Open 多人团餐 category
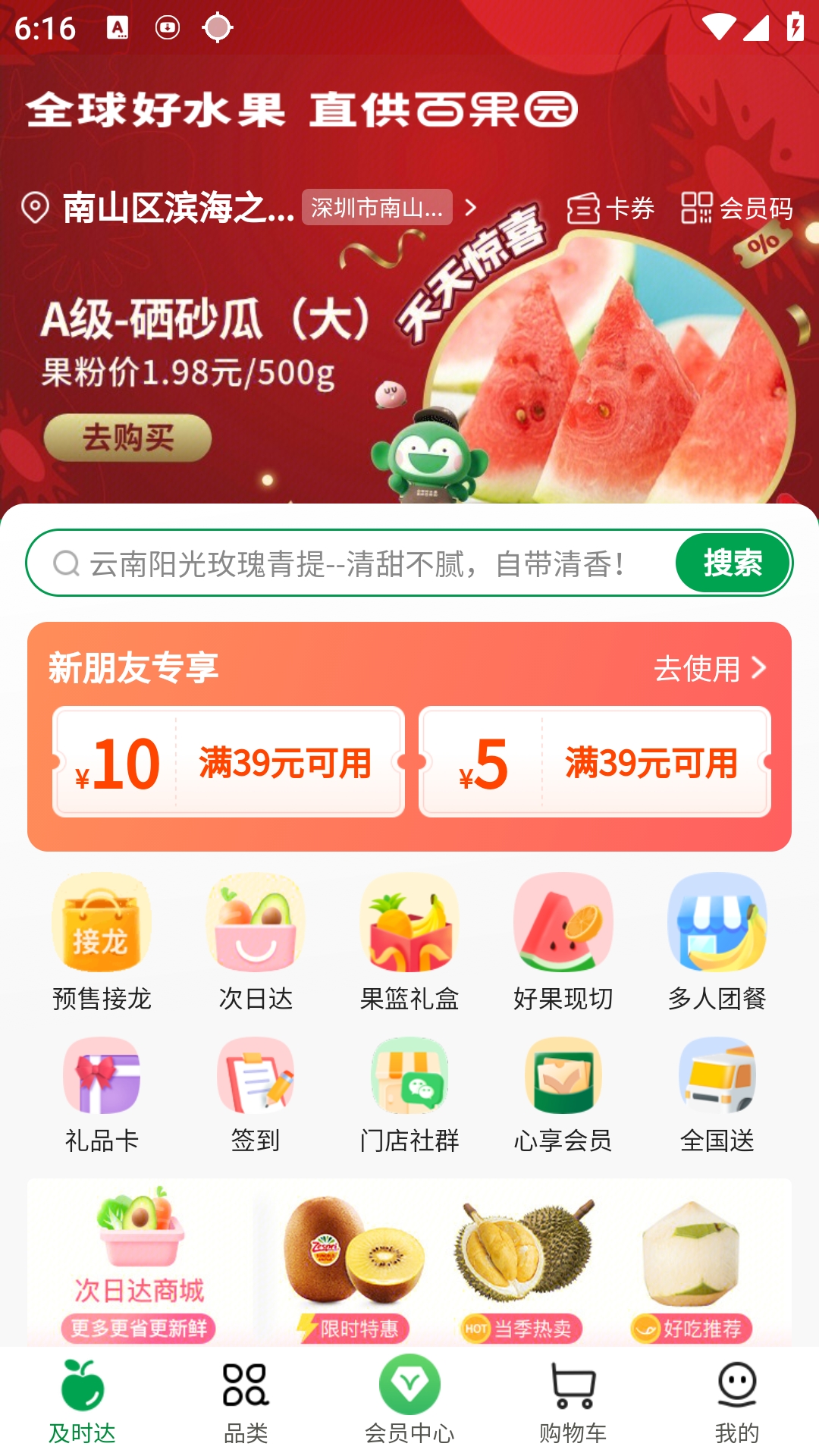This screenshot has height=1456, width=819. click(x=717, y=943)
